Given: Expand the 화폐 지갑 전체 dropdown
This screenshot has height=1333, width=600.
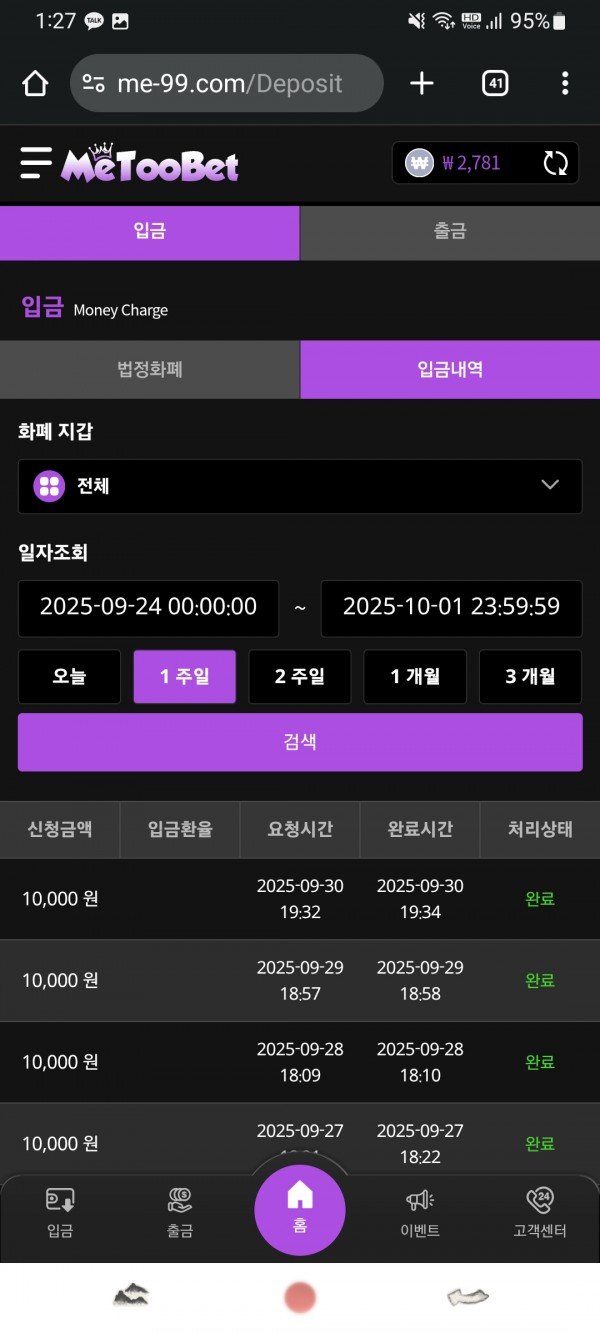Looking at the screenshot, I should click(300, 487).
